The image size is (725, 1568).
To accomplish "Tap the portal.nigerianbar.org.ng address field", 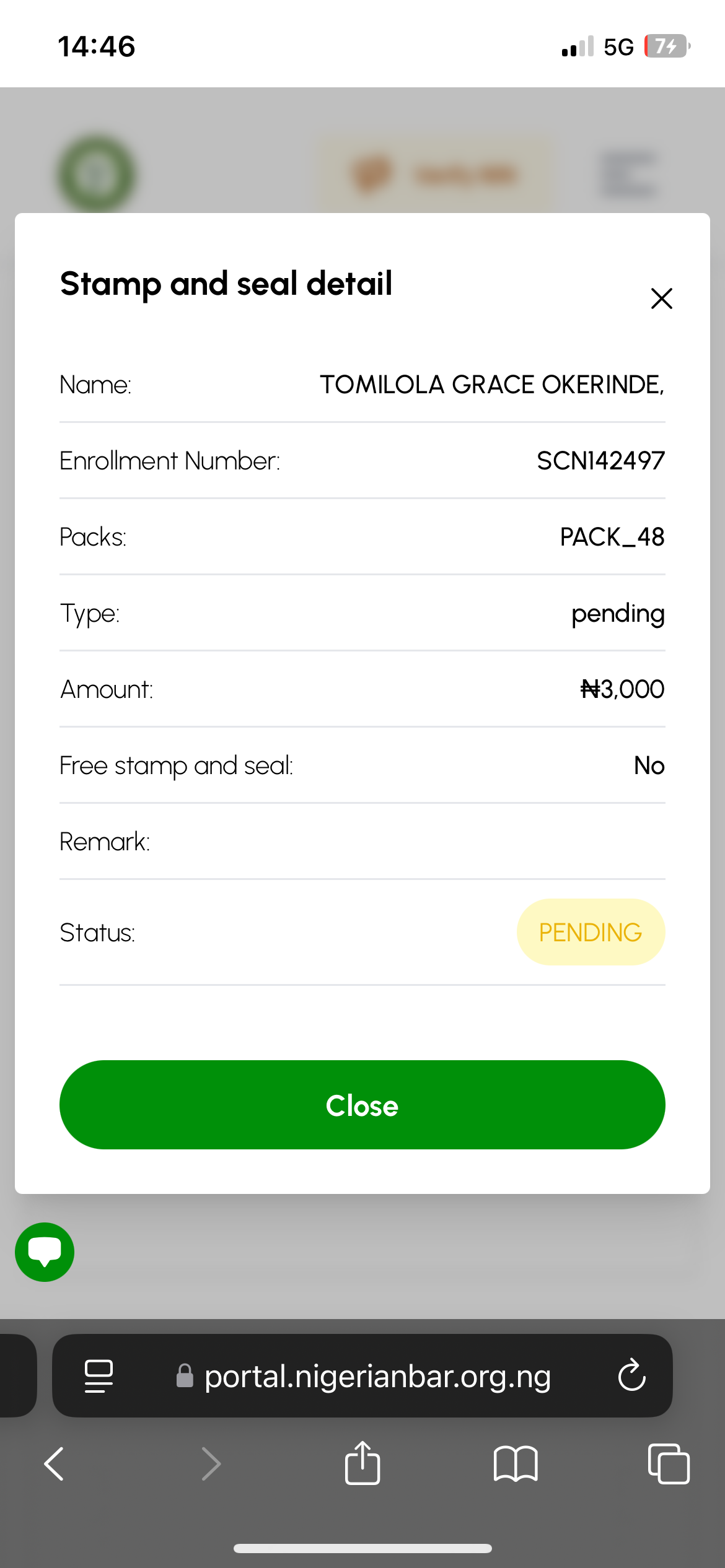I will point(362,1375).
